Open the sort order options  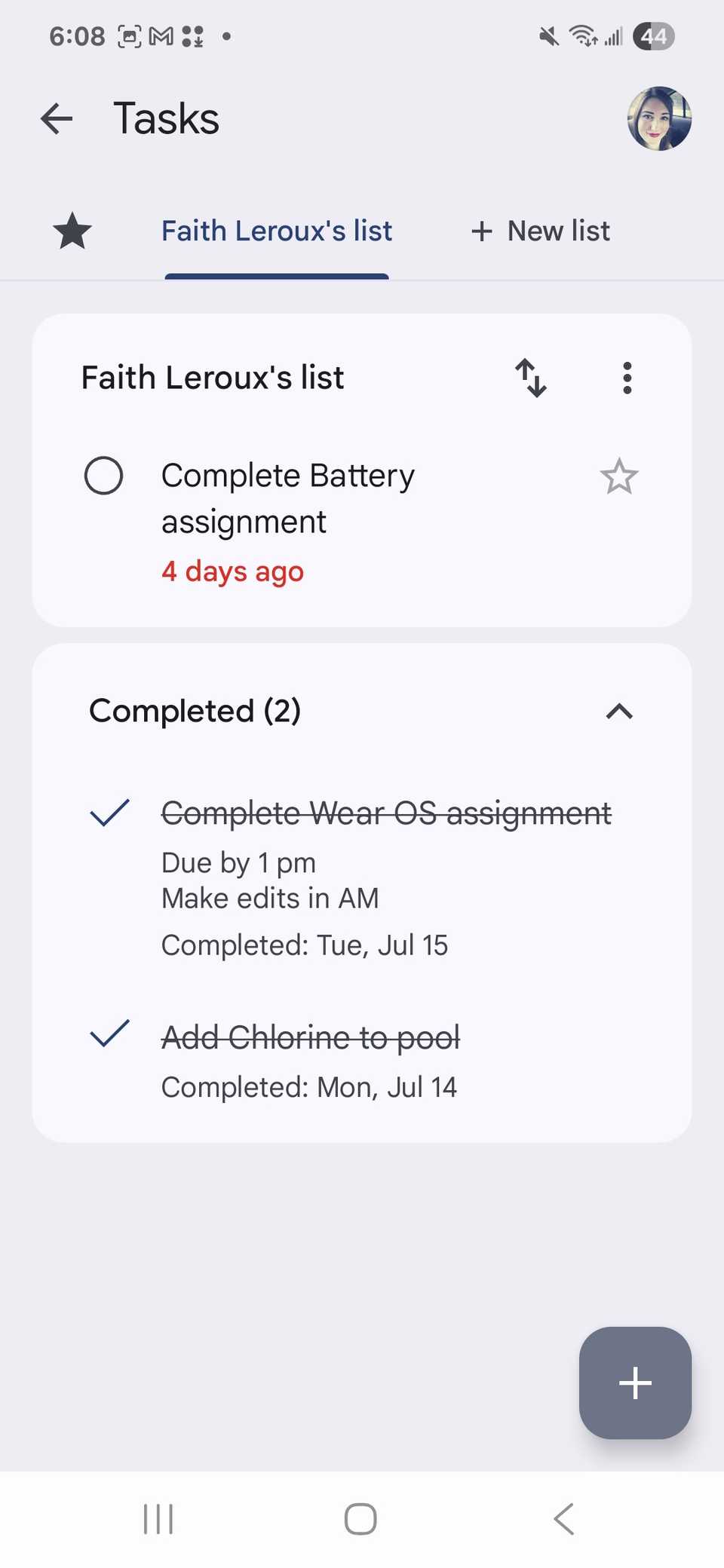coord(530,378)
